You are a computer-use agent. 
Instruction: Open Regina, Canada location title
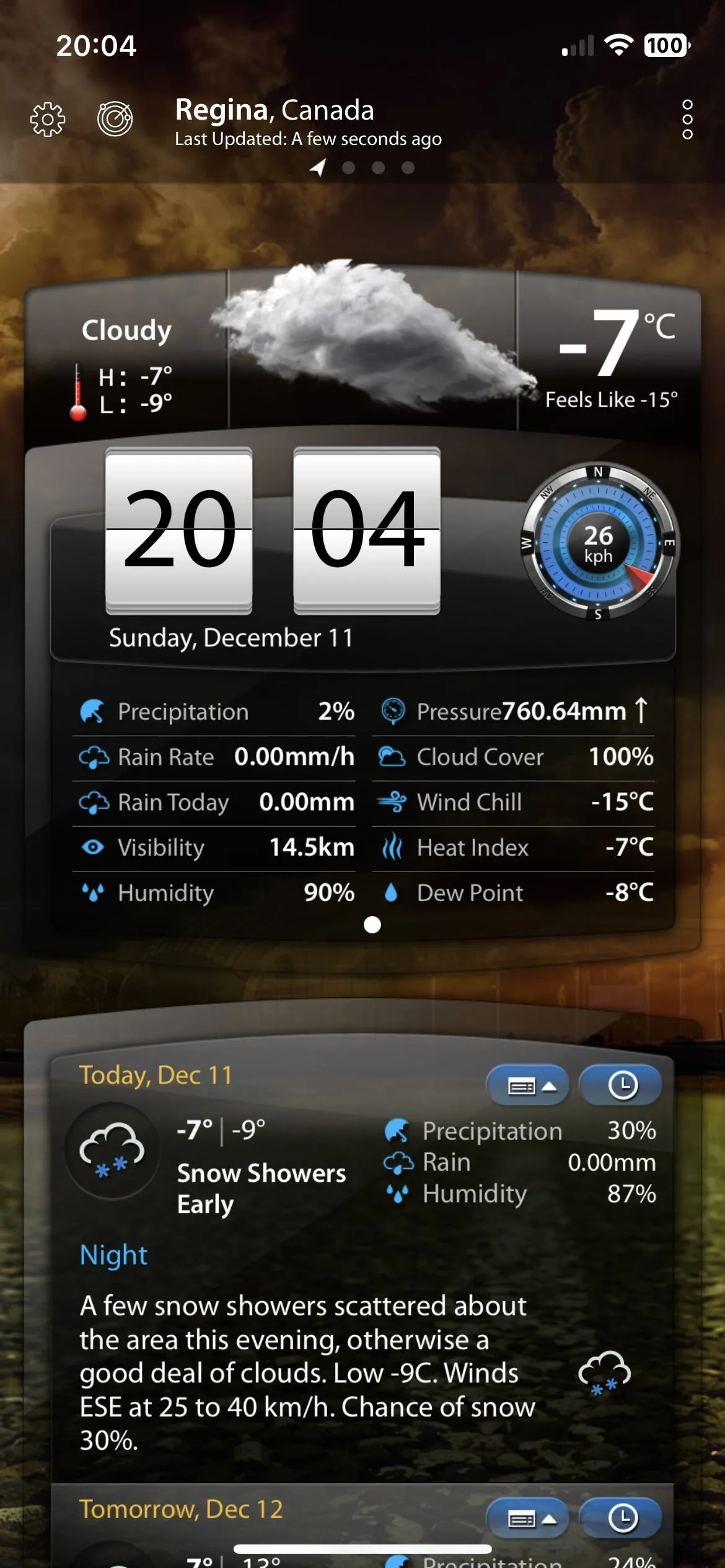tap(275, 110)
